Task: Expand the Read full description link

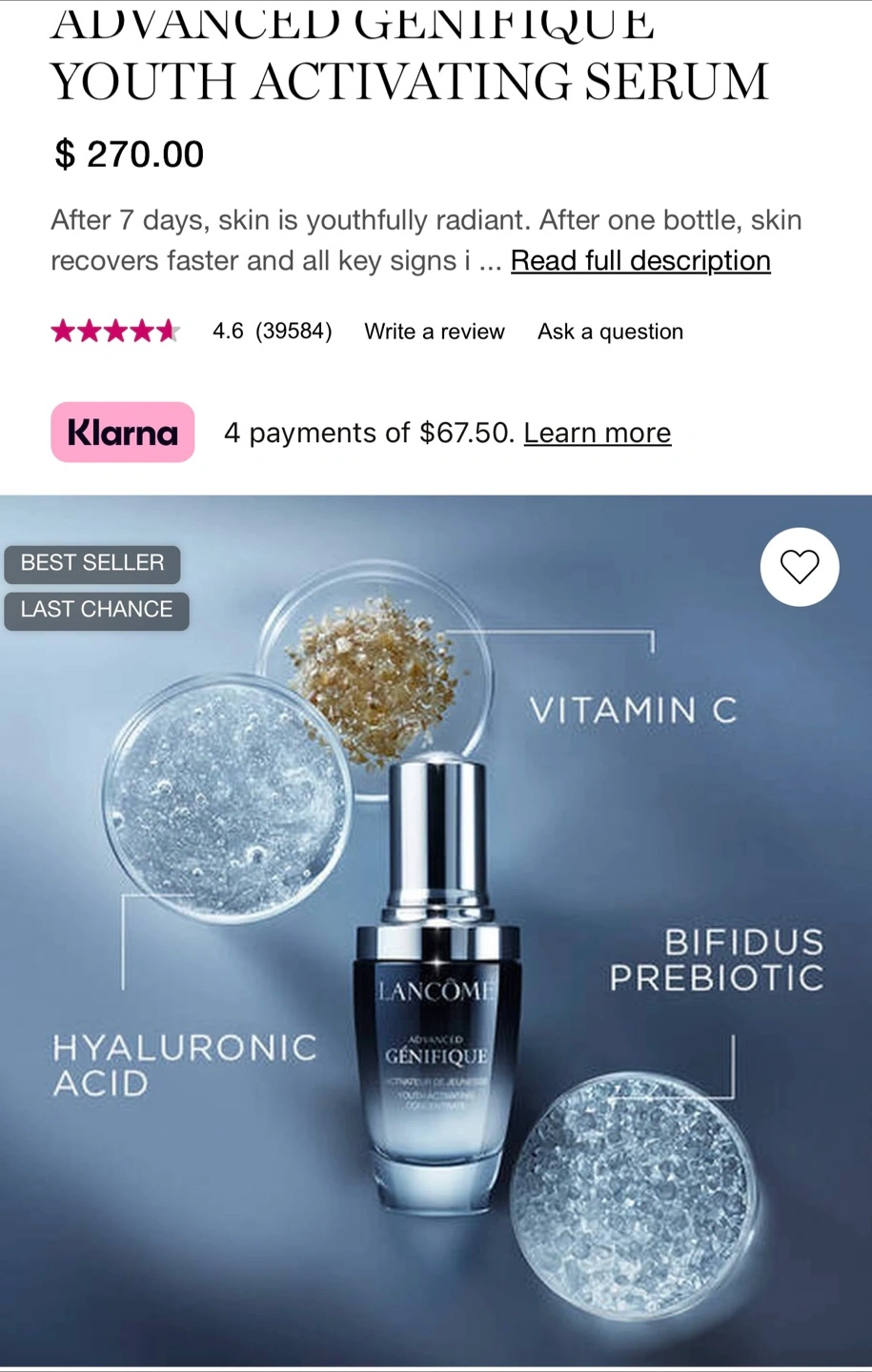Action: tap(640, 261)
